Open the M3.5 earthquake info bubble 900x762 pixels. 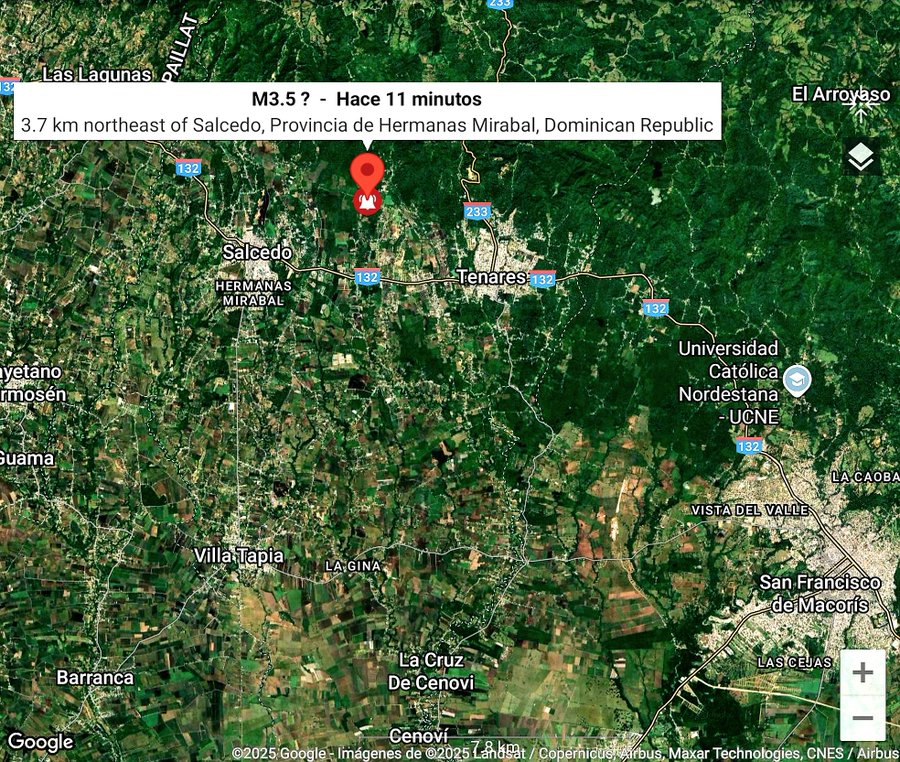(367, 112)
